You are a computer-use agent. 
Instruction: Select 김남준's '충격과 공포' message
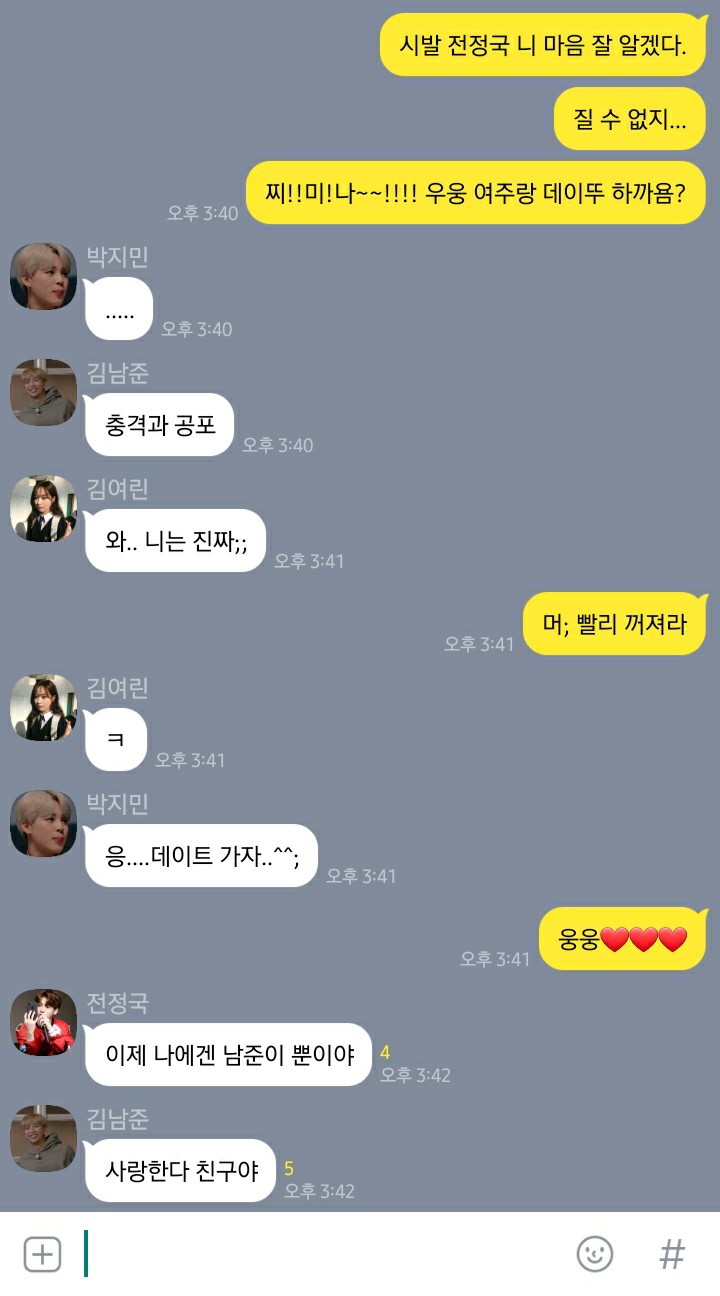tap(159, 425)
